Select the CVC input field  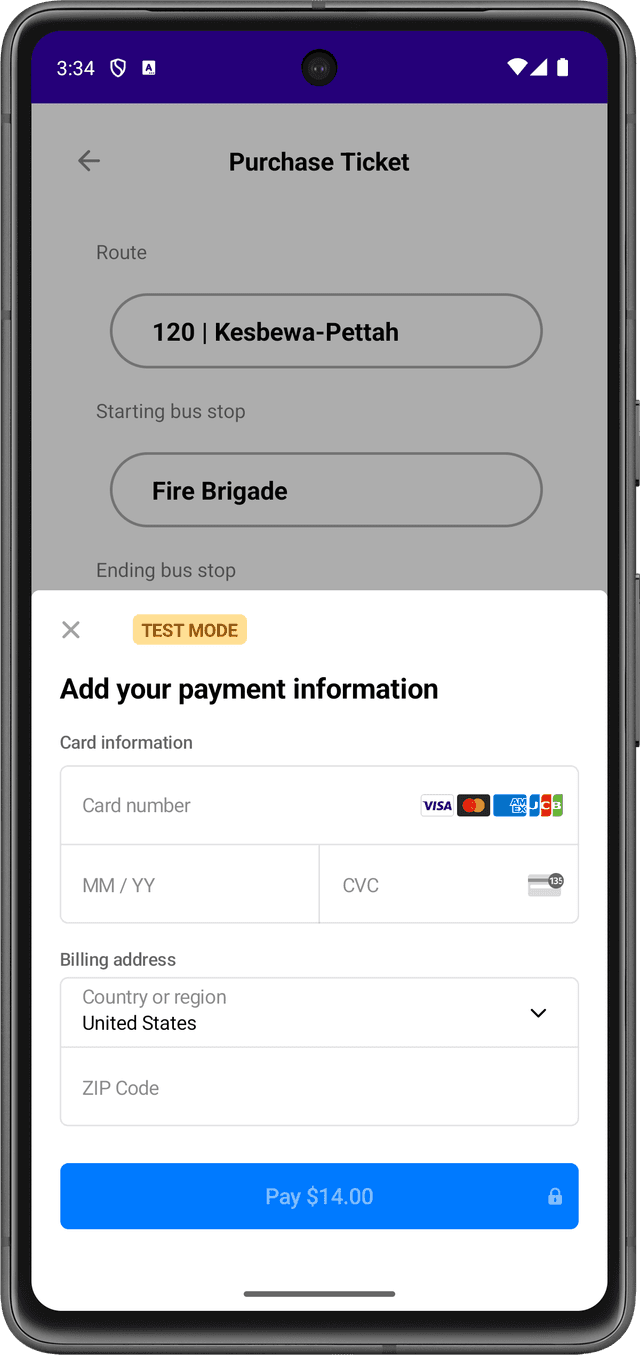tap(449, 885)
